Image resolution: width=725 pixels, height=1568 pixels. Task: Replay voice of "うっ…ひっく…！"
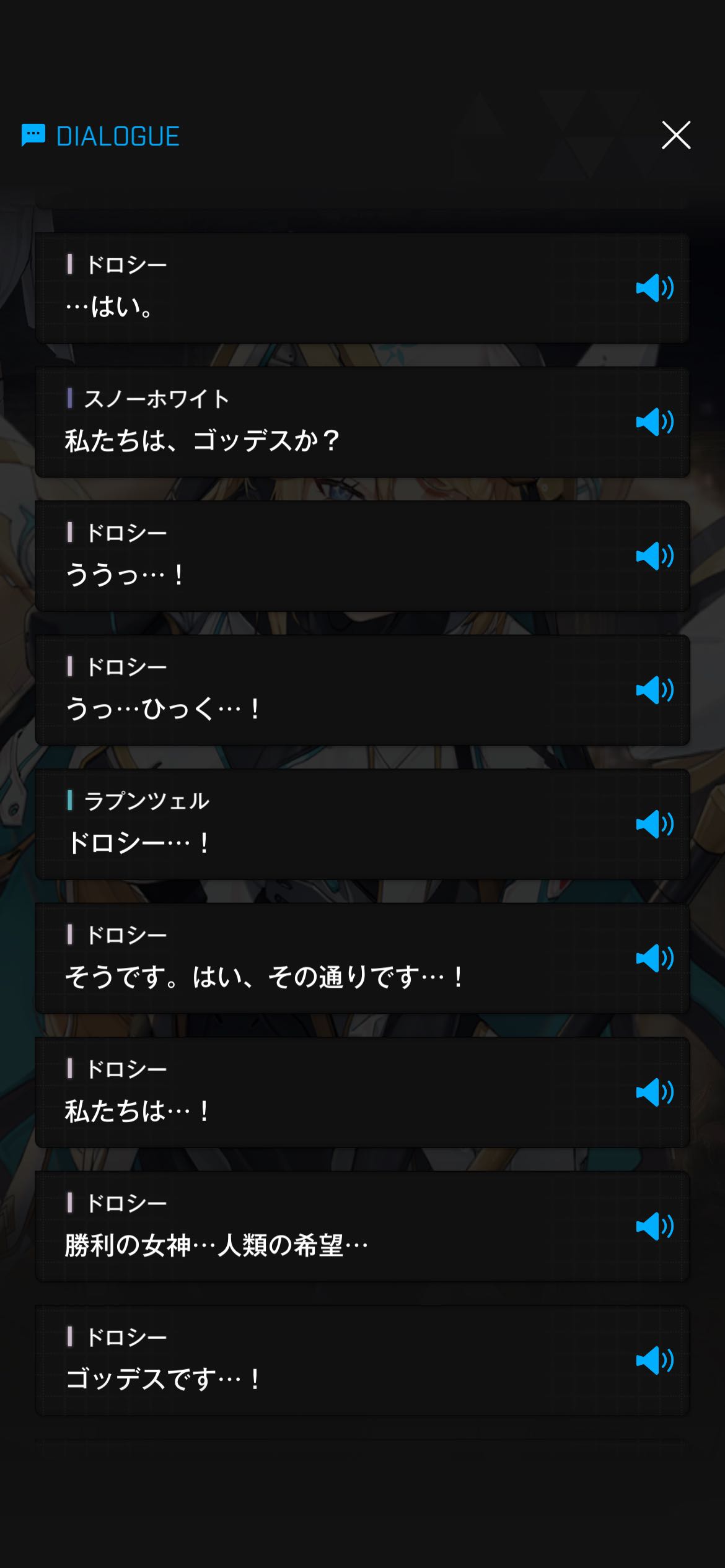(x=654, y=690)
